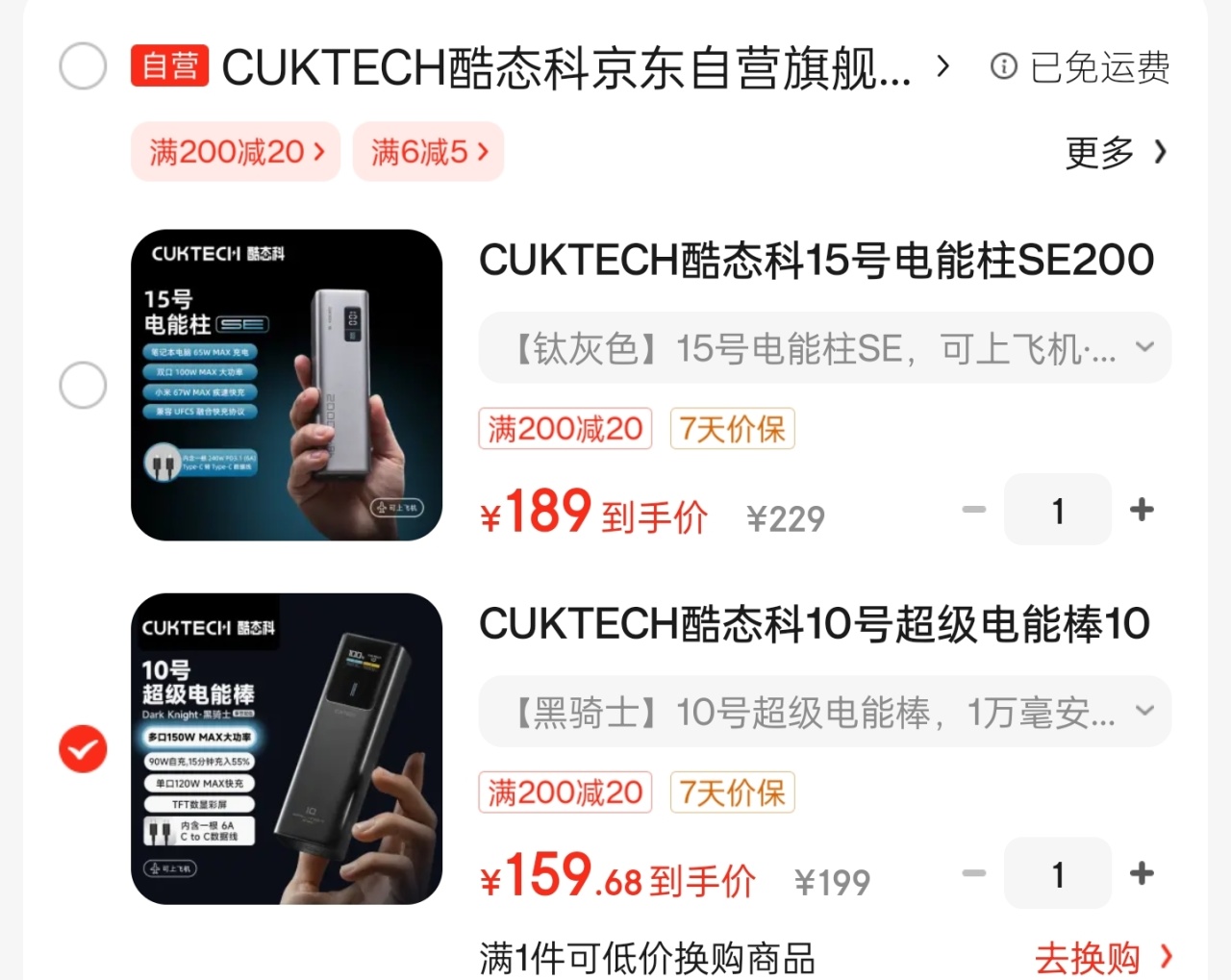Decrease quantity of 15号电能柱SE200
Screen dimensions: 1231x980
tap(974, 510)
